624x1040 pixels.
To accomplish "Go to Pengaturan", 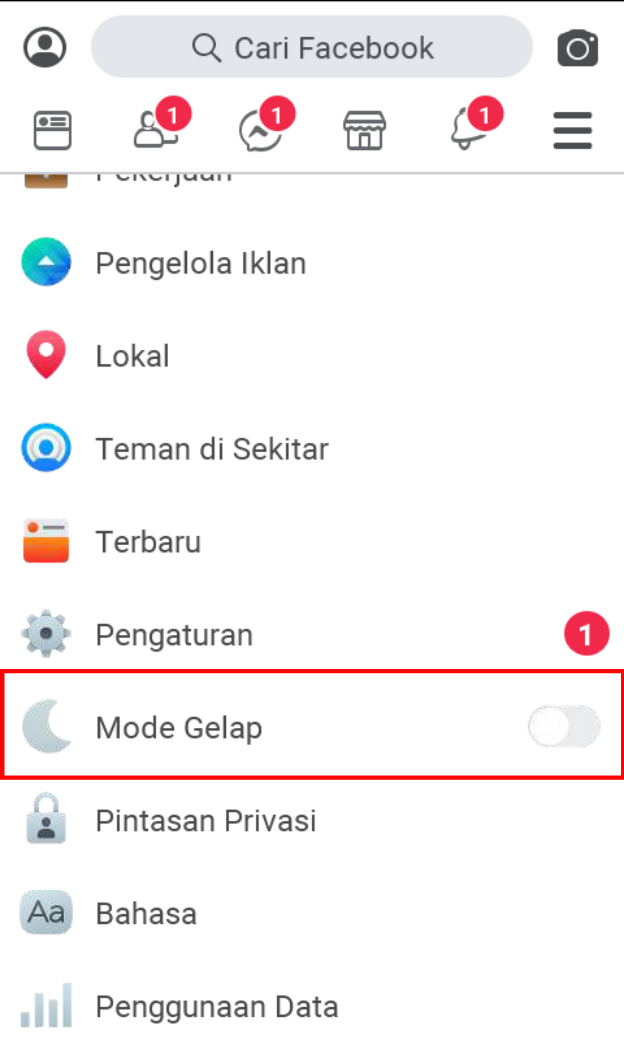I will point(173,636).
